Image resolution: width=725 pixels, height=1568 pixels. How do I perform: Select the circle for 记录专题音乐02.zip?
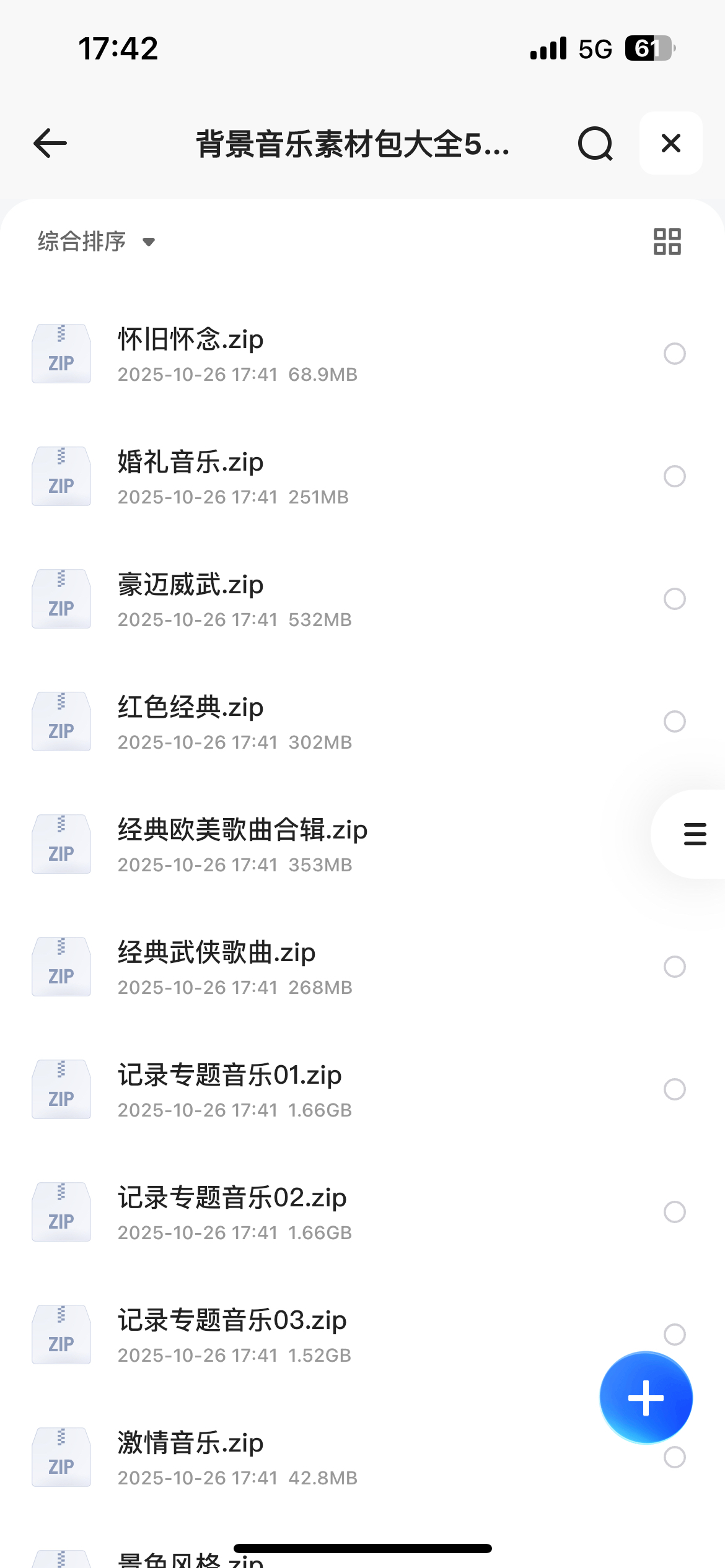674,1212
